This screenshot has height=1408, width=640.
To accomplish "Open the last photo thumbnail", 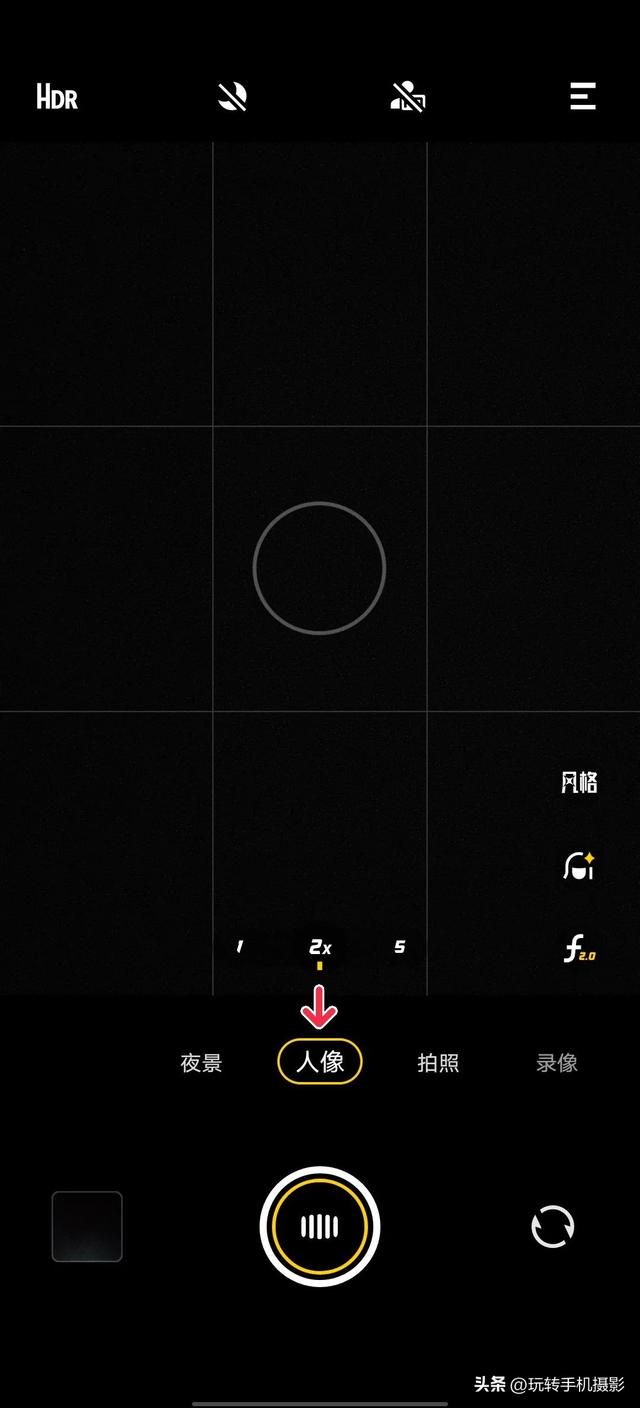I will 87,1226.
